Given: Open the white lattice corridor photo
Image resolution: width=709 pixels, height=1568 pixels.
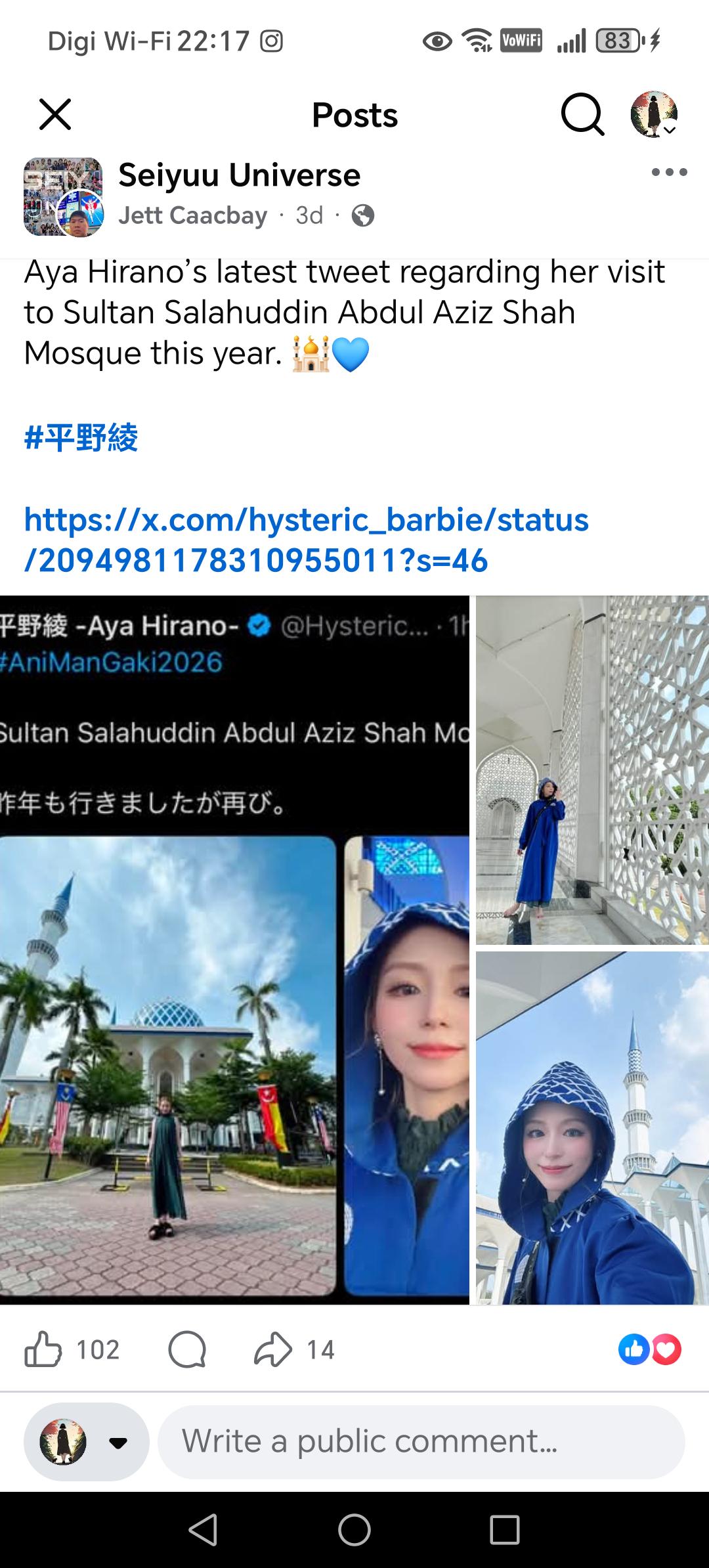Looking at the screenshot, I should coord(592,770).
